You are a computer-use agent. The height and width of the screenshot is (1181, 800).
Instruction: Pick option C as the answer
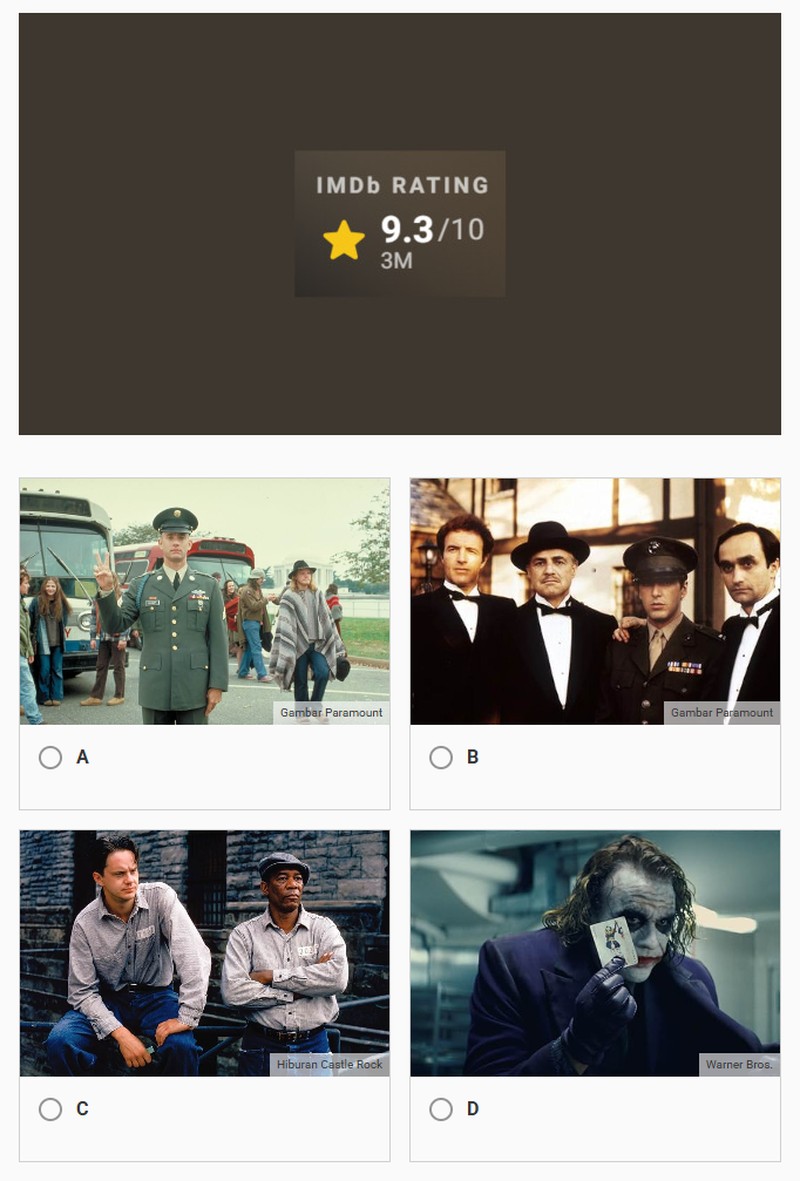click(50, 1109)
